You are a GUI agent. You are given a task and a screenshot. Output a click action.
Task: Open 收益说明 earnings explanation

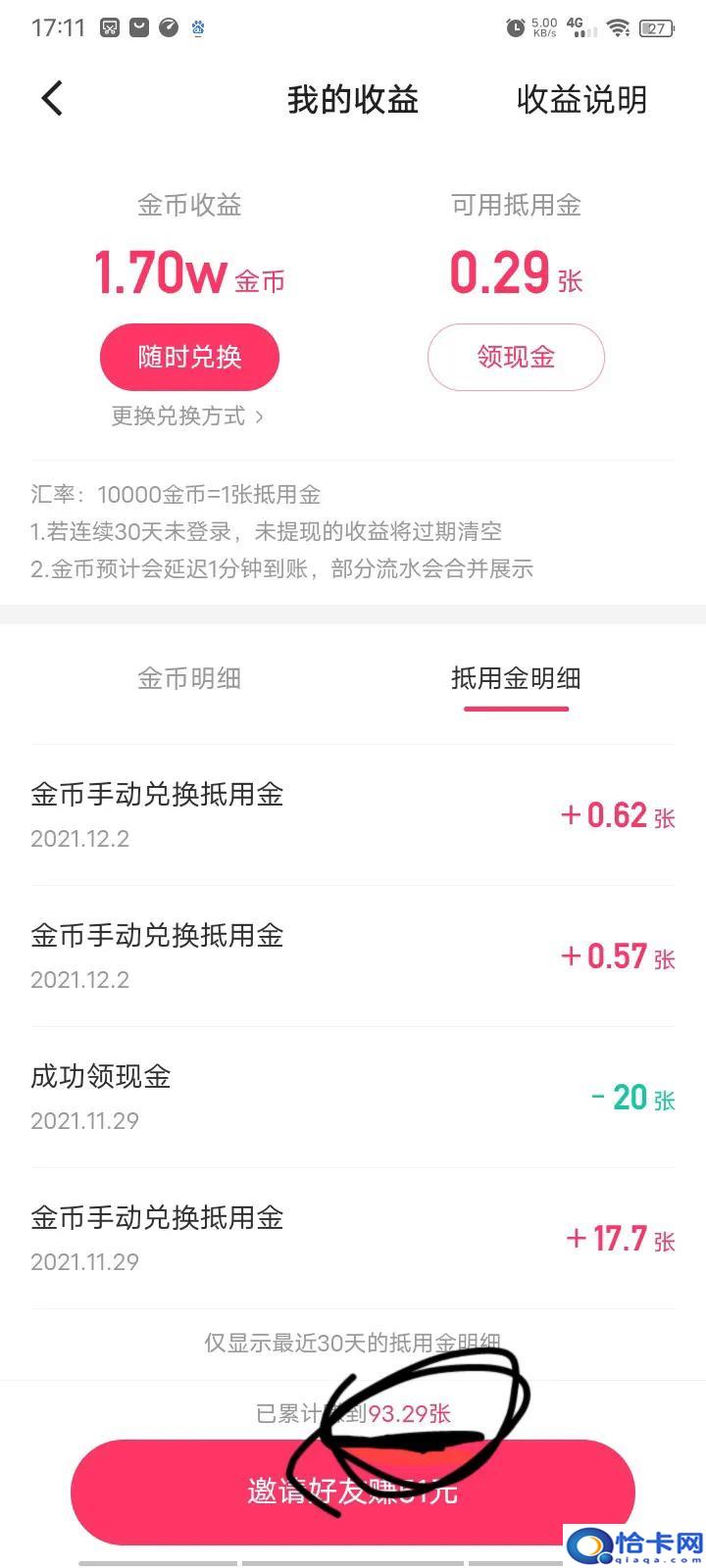581,100
